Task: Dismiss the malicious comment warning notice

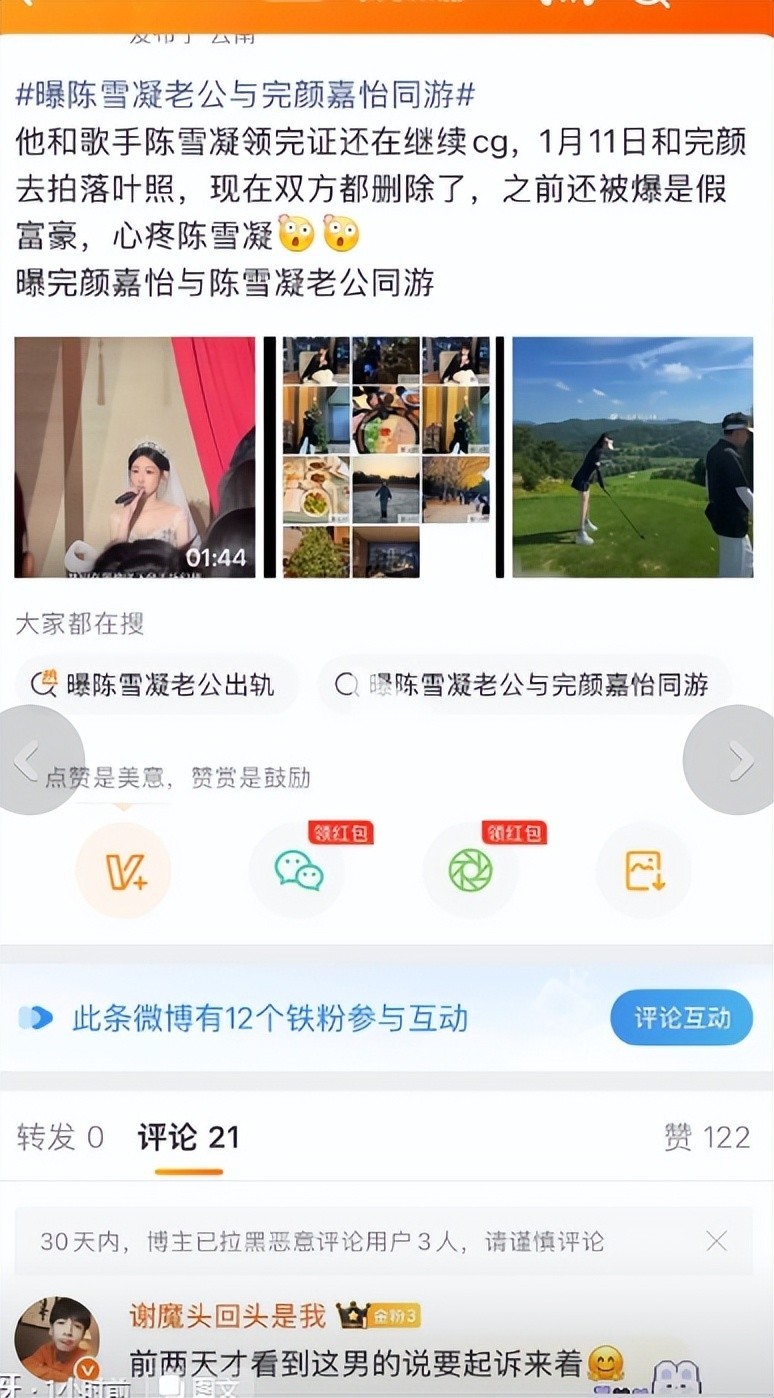Action: click(x=716, y=1242)
